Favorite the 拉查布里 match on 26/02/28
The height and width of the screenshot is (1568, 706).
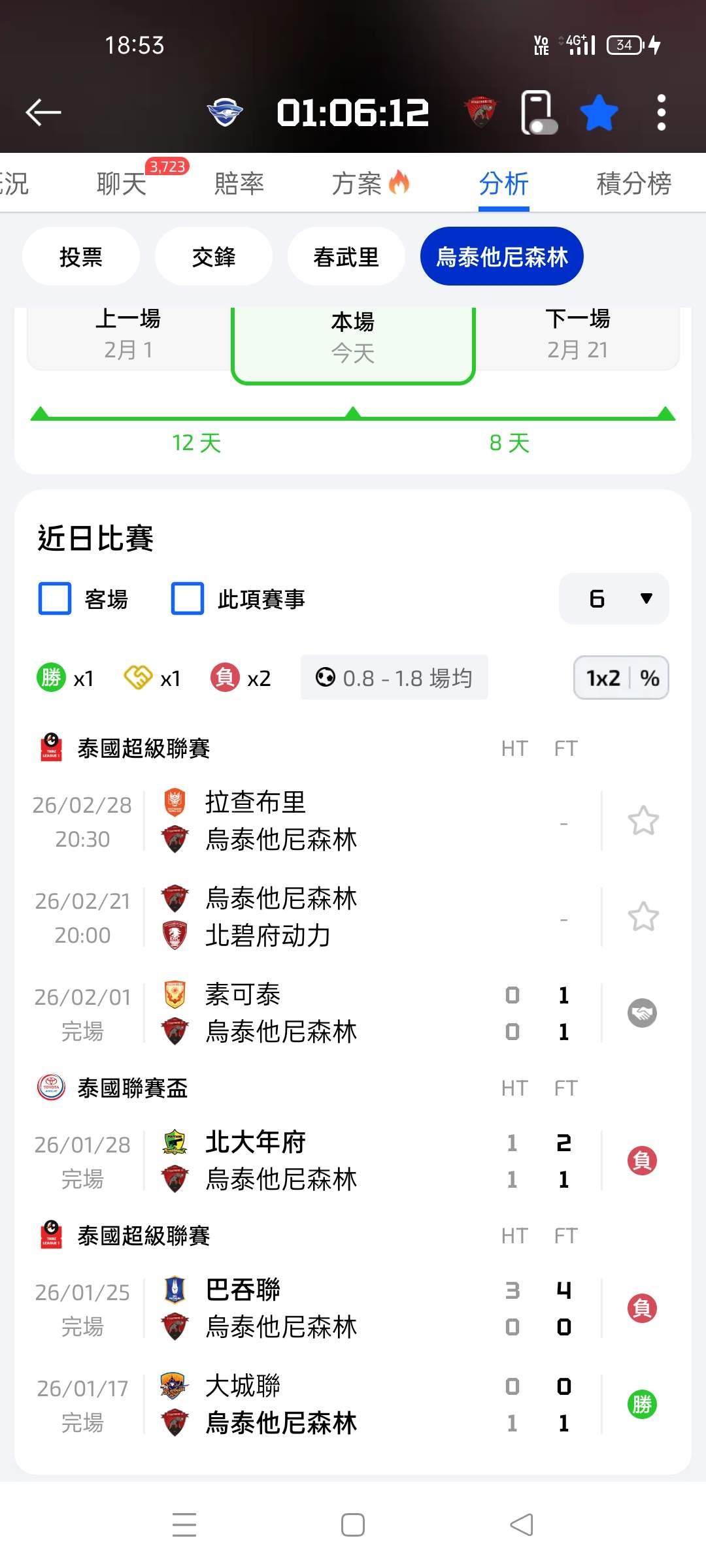[x=643, y=821]
